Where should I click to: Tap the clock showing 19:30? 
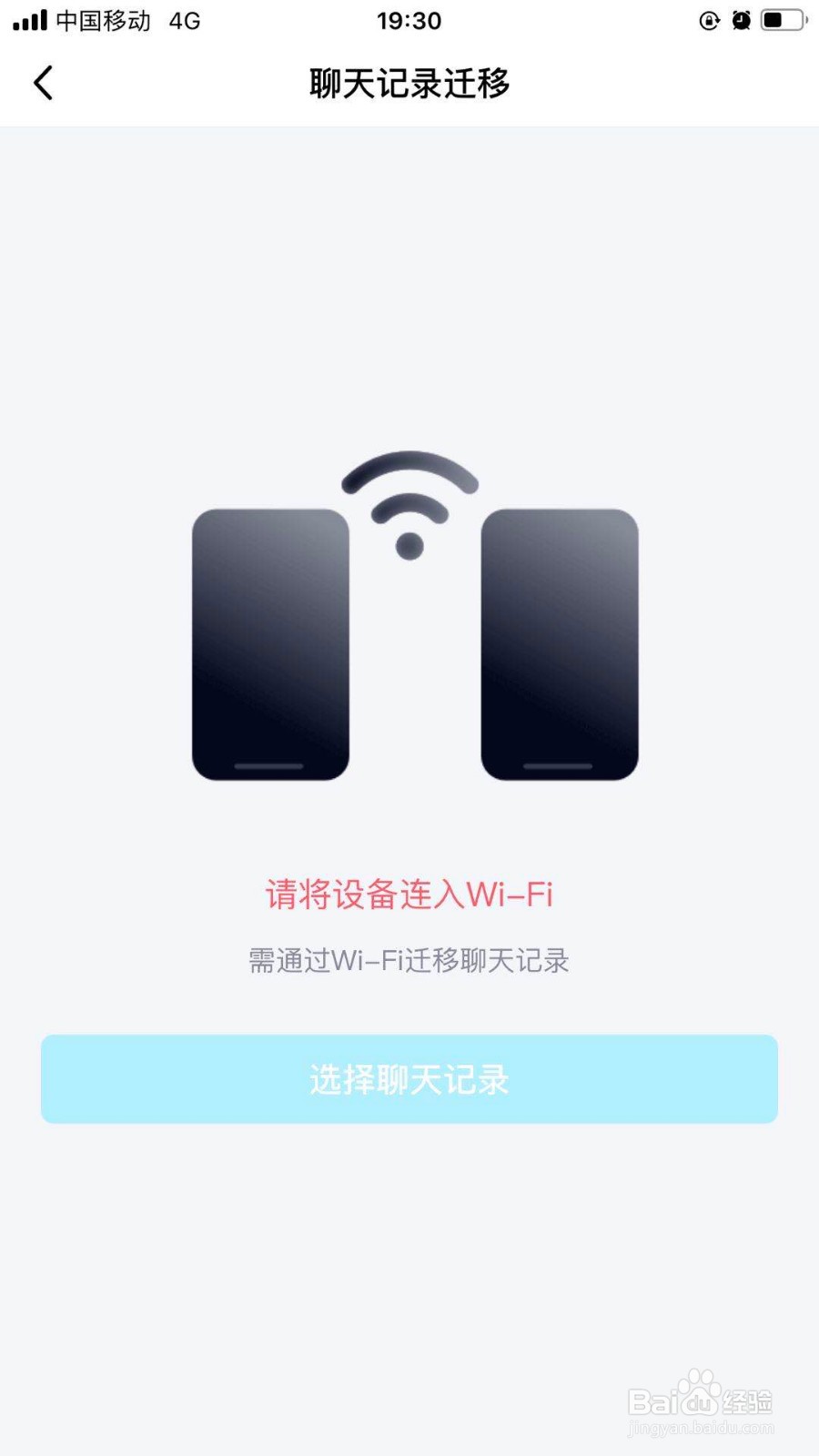coord(409,21)
